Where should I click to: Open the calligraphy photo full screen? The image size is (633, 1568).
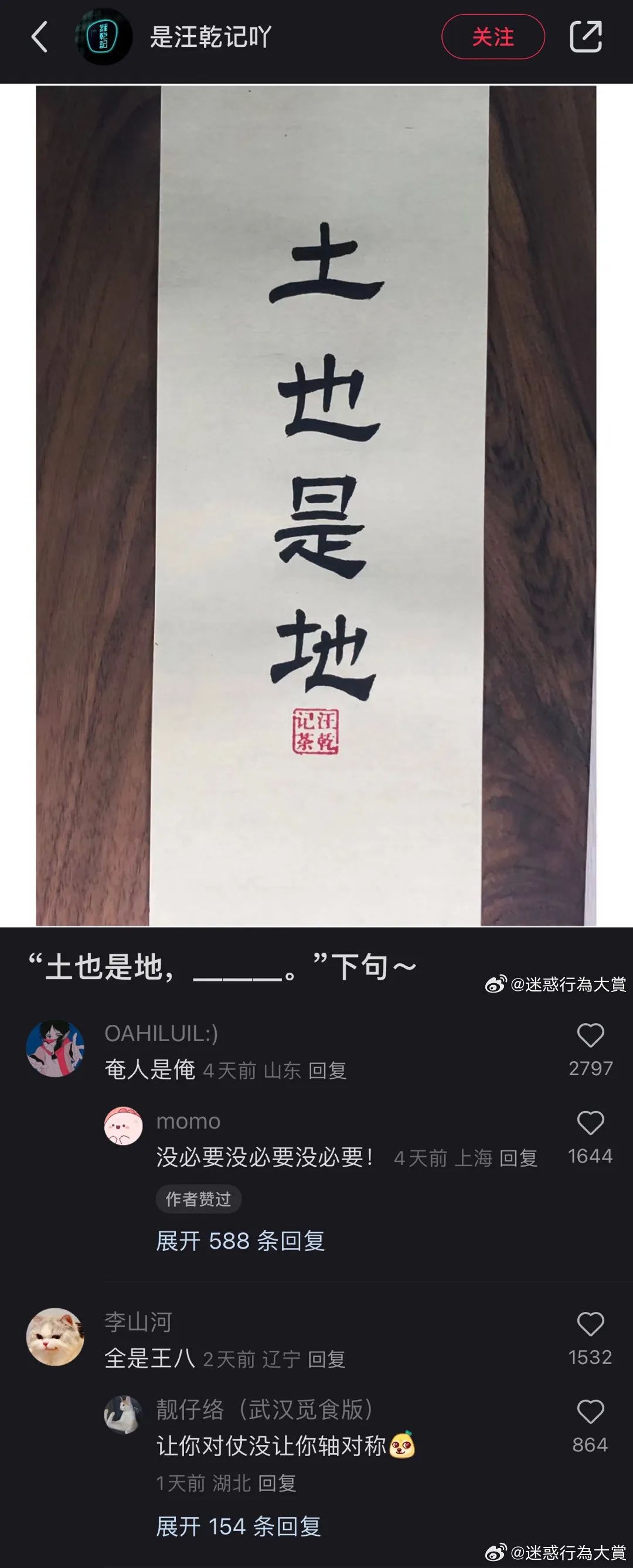(316, 505)
